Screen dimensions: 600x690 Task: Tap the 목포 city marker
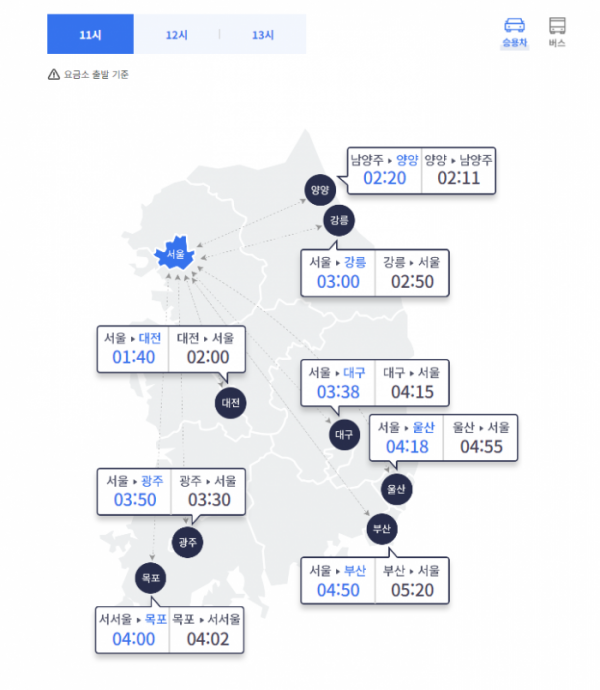click(151, 578)
